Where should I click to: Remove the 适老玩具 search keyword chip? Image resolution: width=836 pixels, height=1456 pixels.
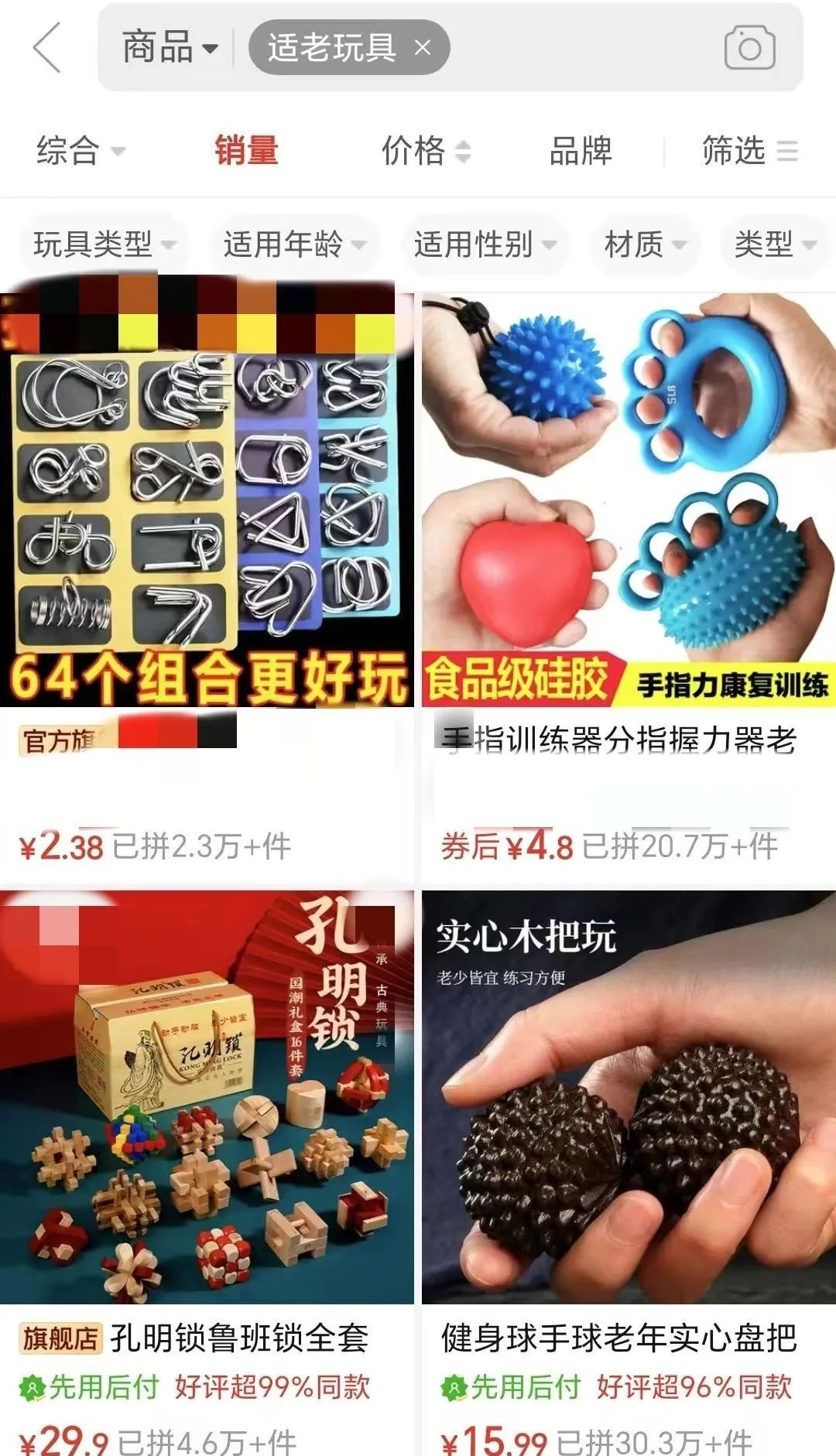[x=423, y=48]
